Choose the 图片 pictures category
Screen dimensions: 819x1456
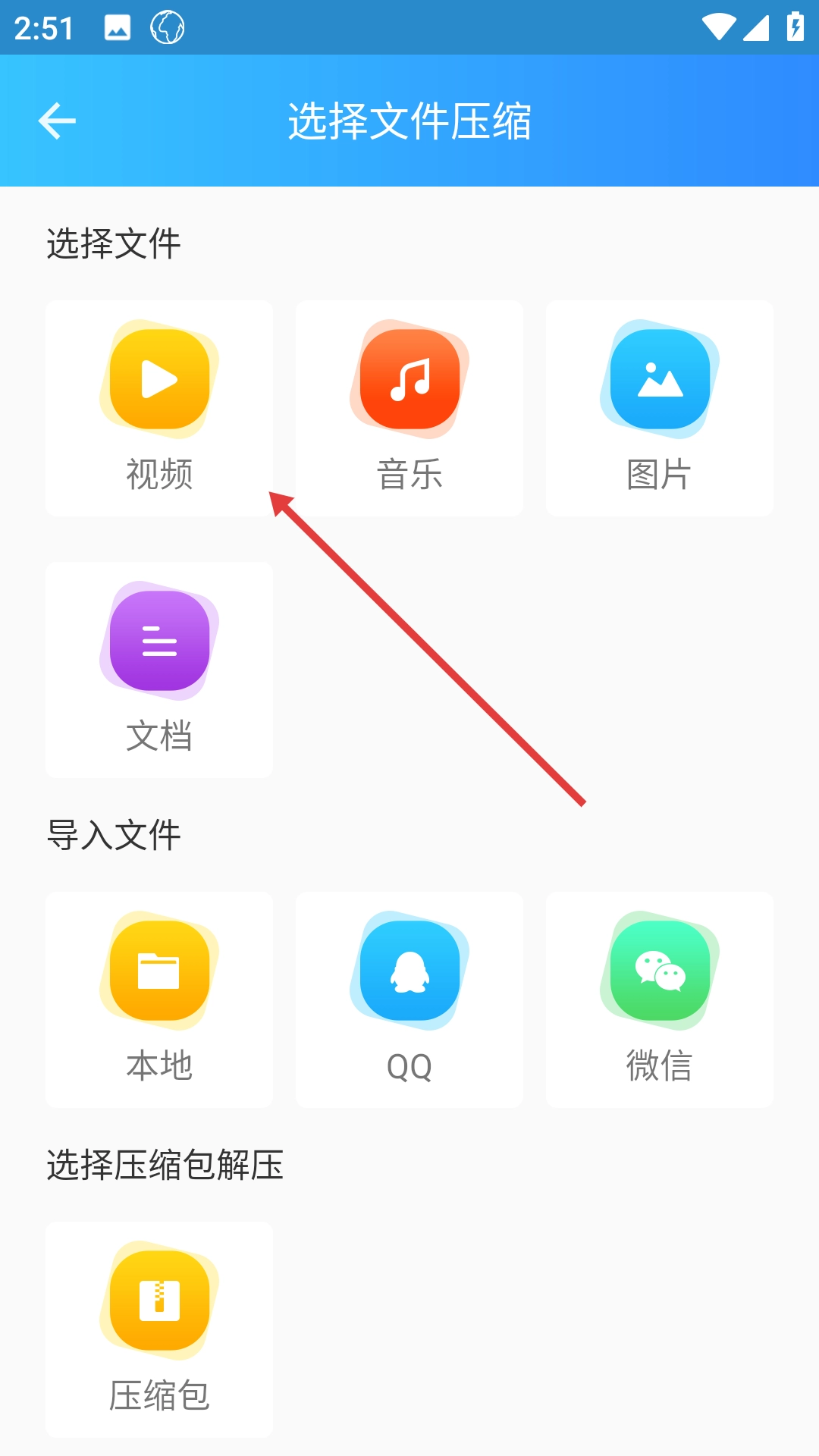pyautogui.click(x=660, y=408)
